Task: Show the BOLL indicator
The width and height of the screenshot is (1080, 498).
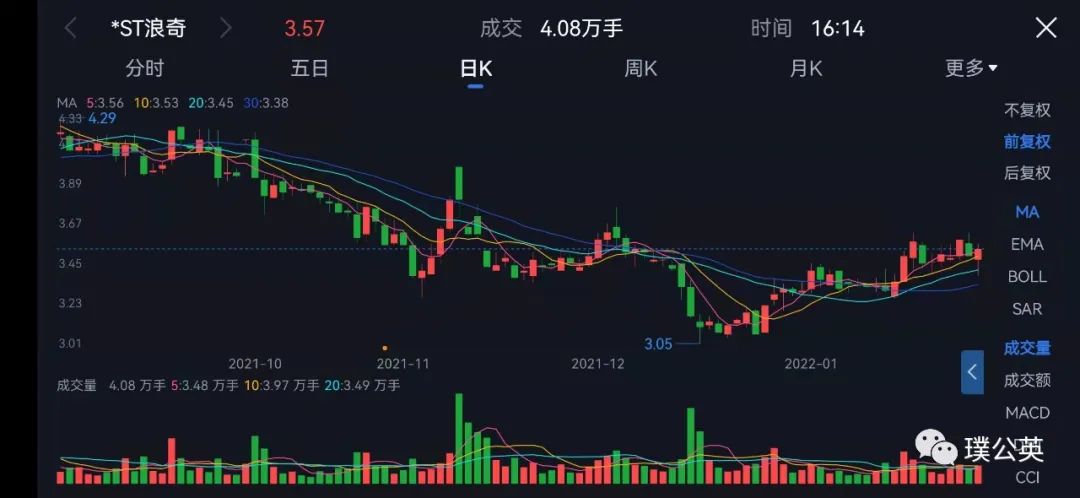Action: pos(1027,276)
